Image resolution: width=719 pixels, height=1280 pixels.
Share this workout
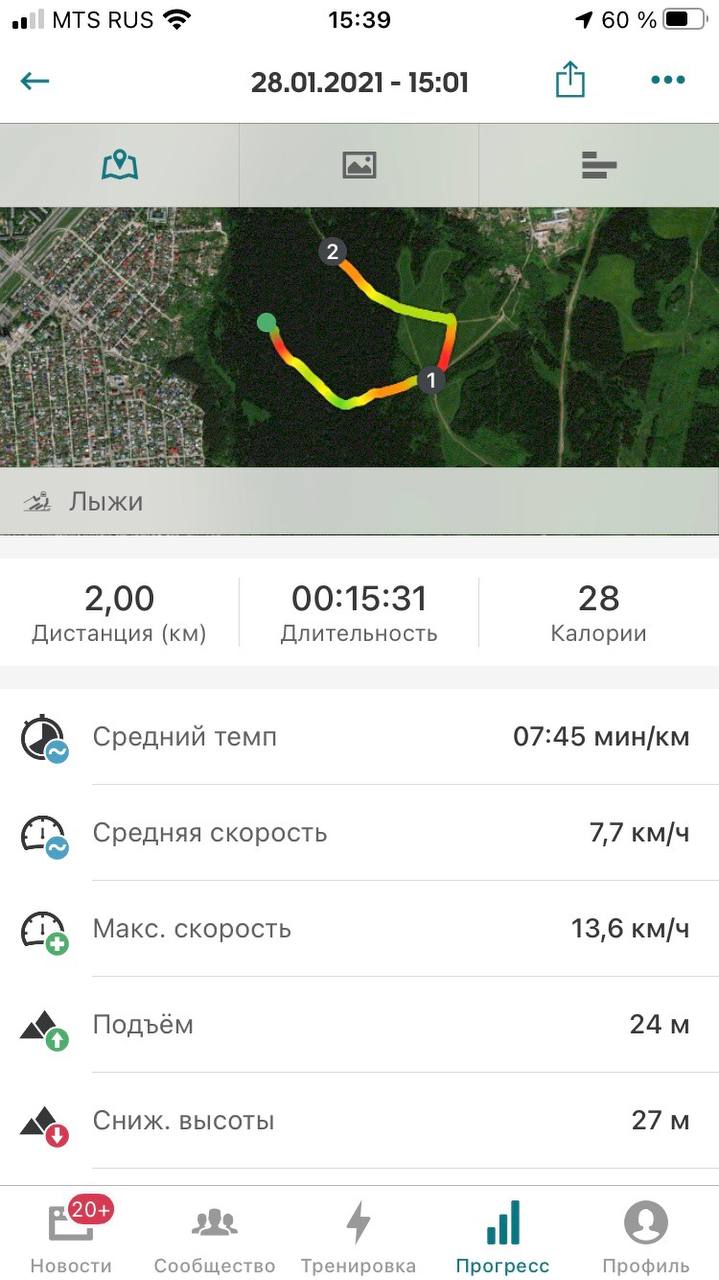click(x=569, y=80)
